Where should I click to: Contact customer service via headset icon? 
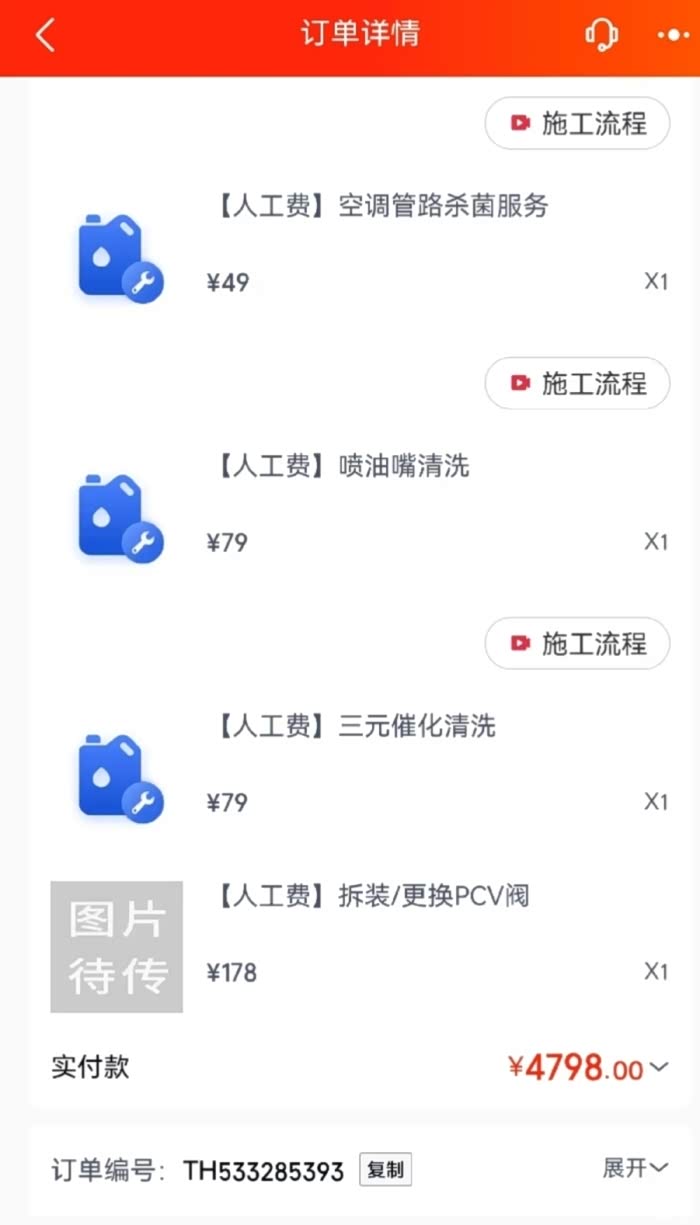(x=600, y=36)
